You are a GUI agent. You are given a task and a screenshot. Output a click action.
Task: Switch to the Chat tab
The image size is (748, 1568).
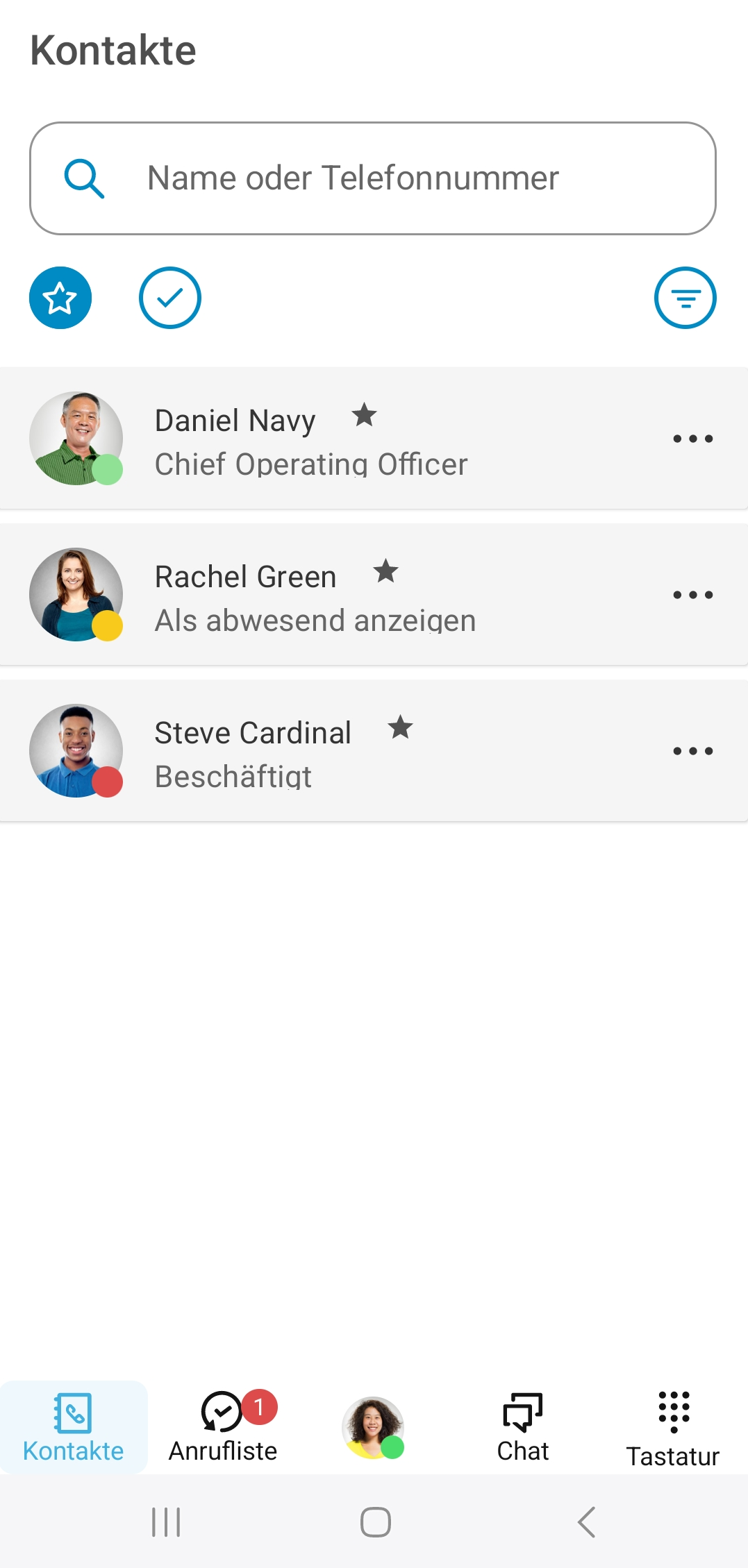click(523, 1428)
